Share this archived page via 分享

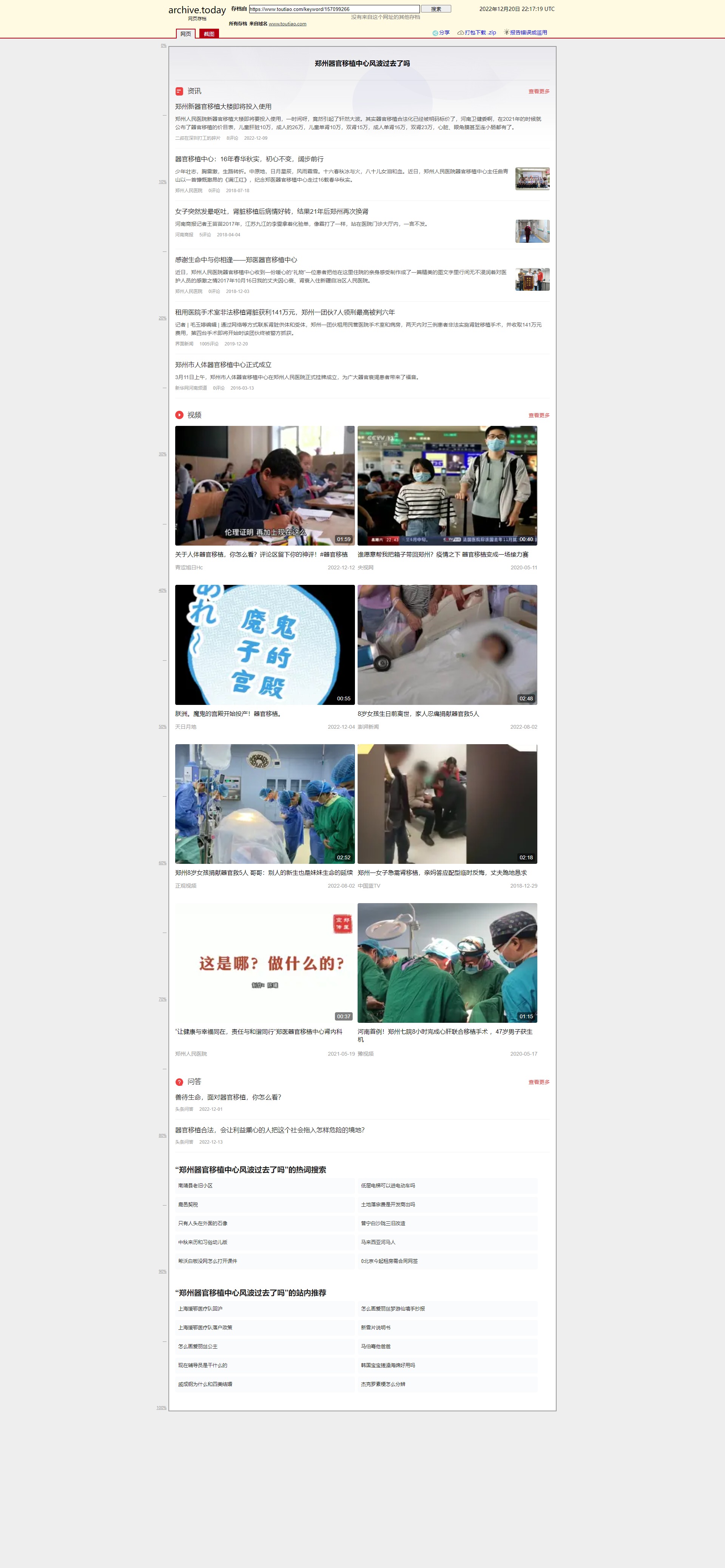tap(441, 33)
